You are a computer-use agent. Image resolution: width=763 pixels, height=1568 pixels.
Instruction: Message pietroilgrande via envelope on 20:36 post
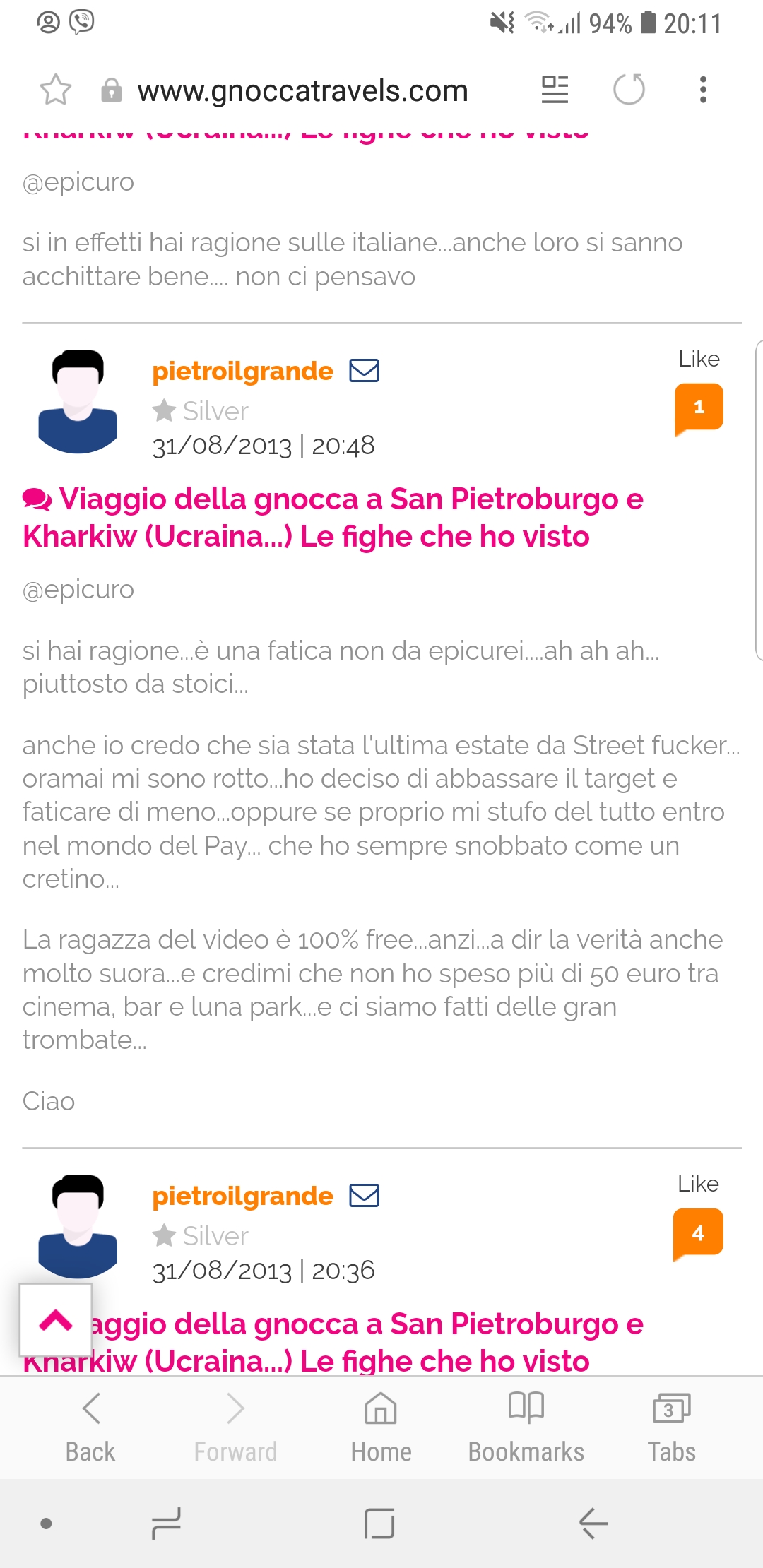click(365, 1195)
